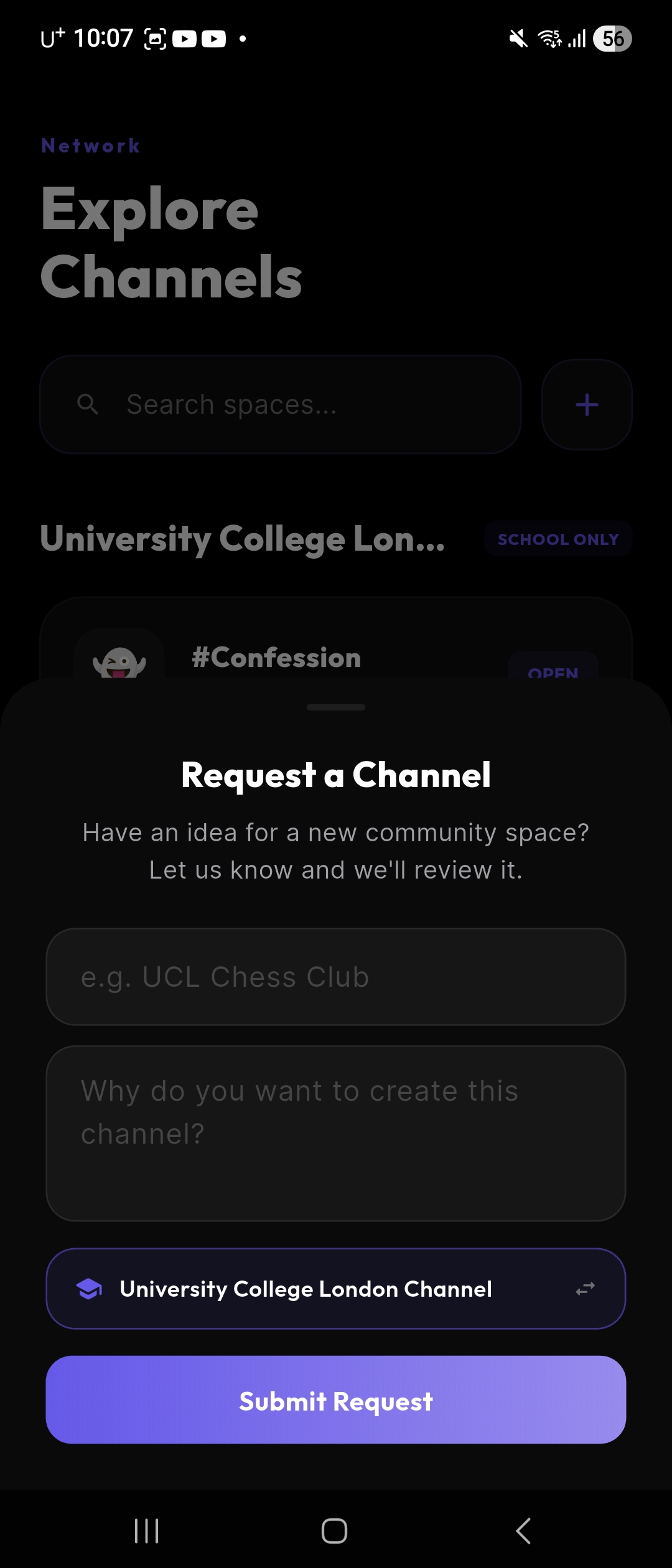Tap the reason text area for the channel request

pos(336,1132)
